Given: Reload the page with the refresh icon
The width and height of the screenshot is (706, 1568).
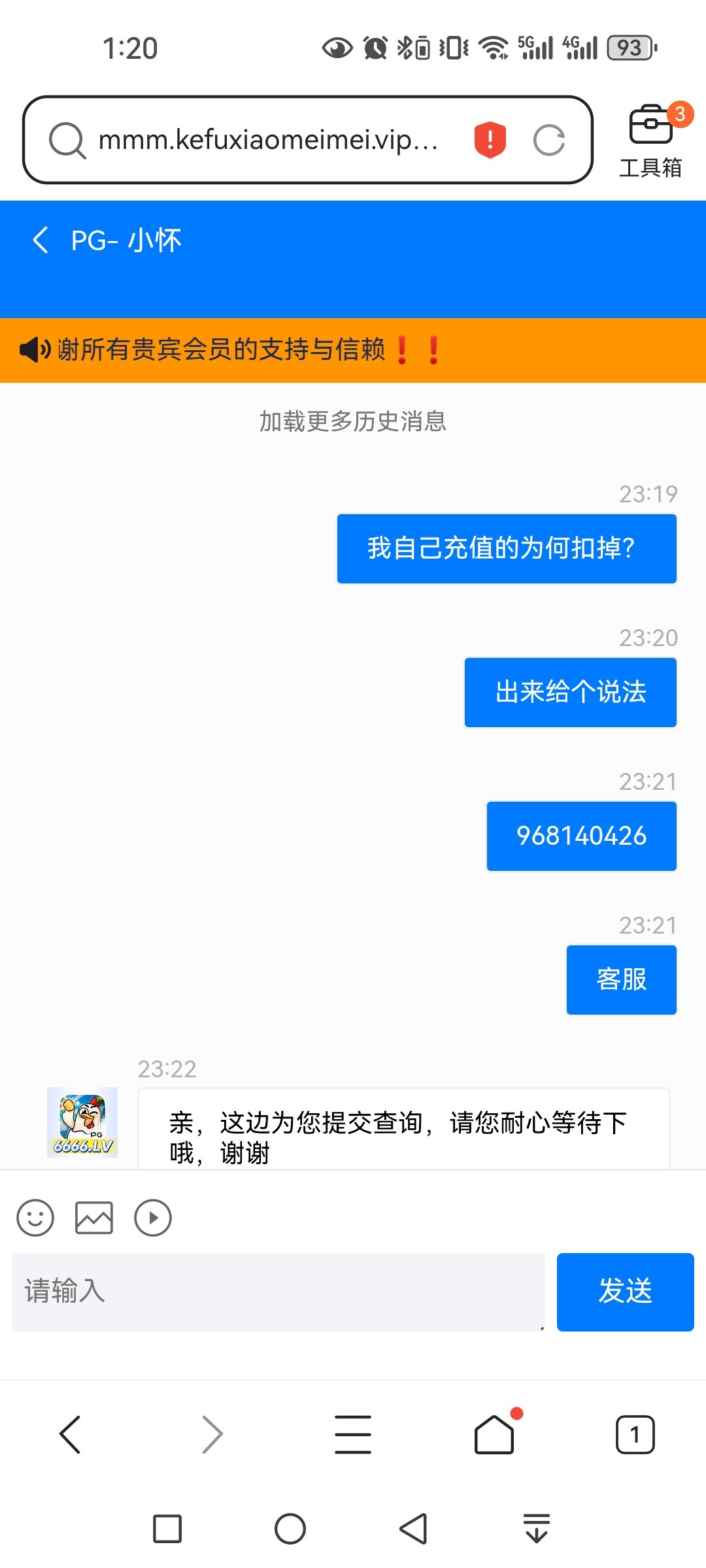Looking at the screenshot, I should (x=549, y=140).
